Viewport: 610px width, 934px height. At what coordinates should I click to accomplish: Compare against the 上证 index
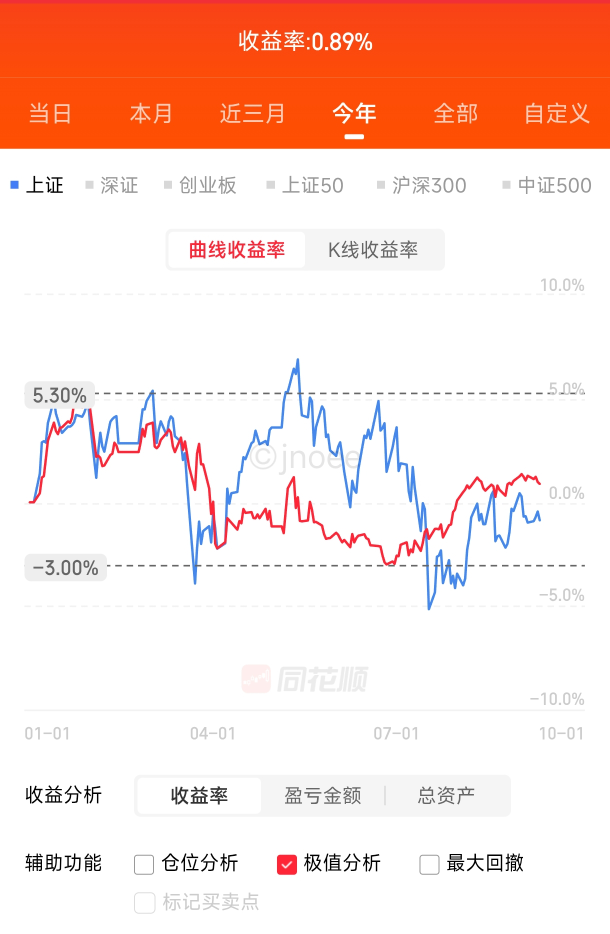[37, 185]
